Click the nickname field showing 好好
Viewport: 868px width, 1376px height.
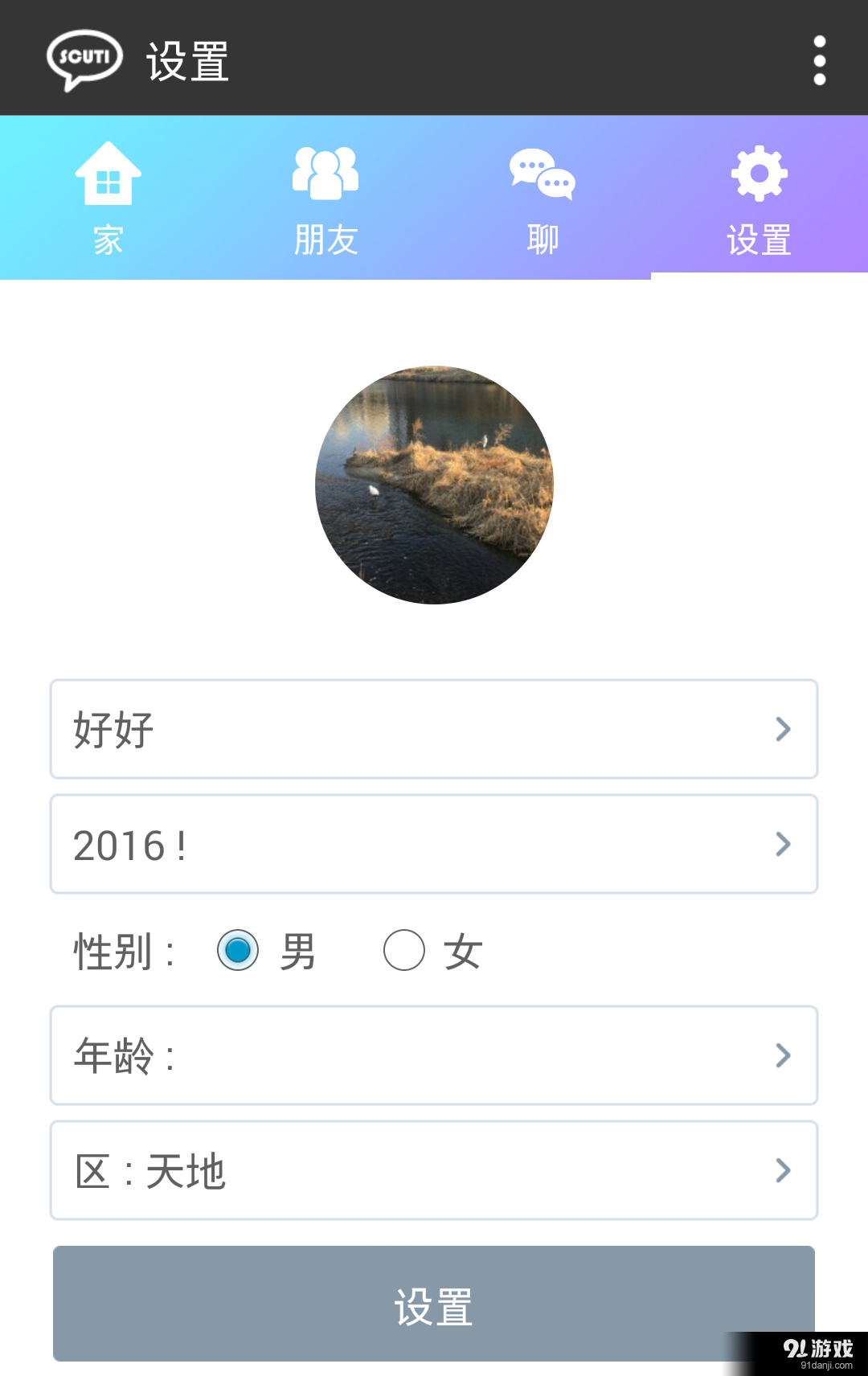(321, 729)
